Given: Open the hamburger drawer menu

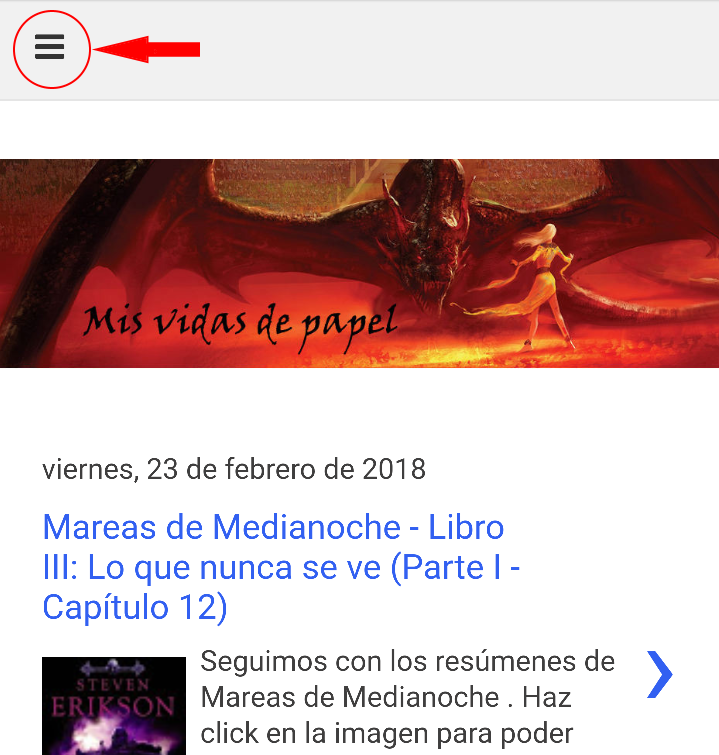Looking at the screenshot, I should [50, 47].
